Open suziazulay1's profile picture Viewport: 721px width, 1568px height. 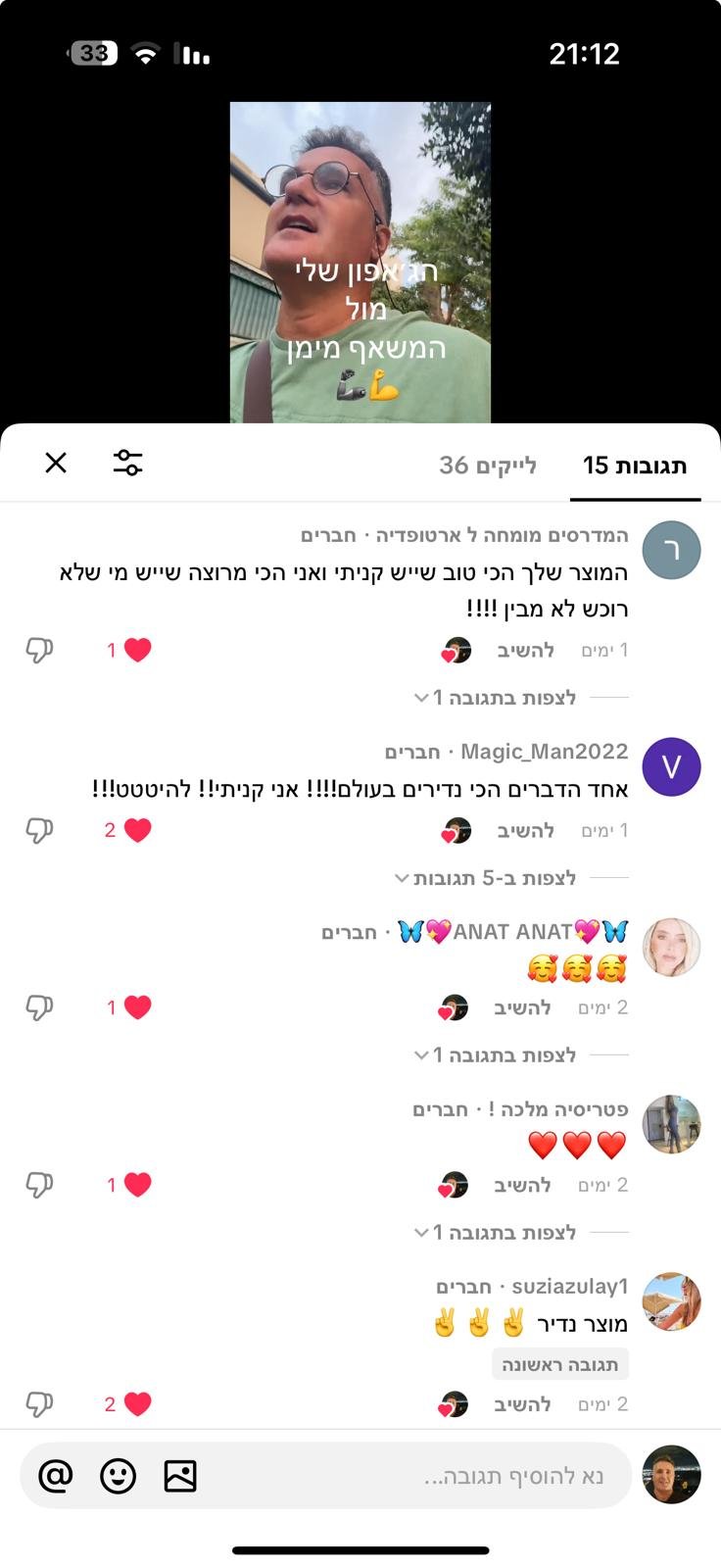pos(671,1301)
